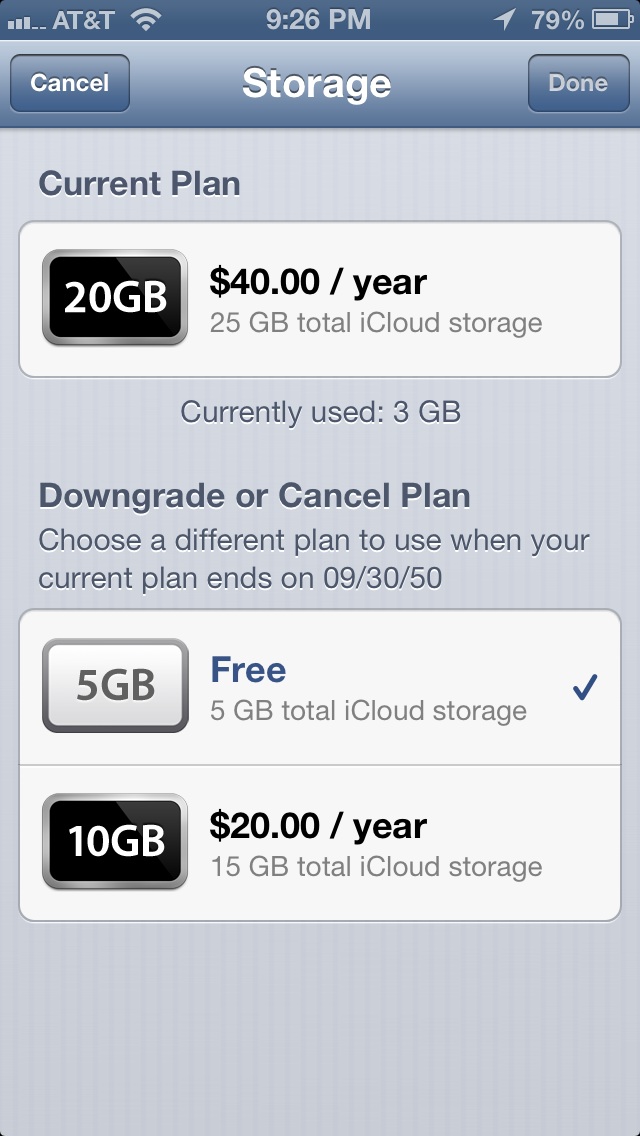Tap the Cancel button
The width and height of the screenshot is (640, 1136).
point(70,83)
